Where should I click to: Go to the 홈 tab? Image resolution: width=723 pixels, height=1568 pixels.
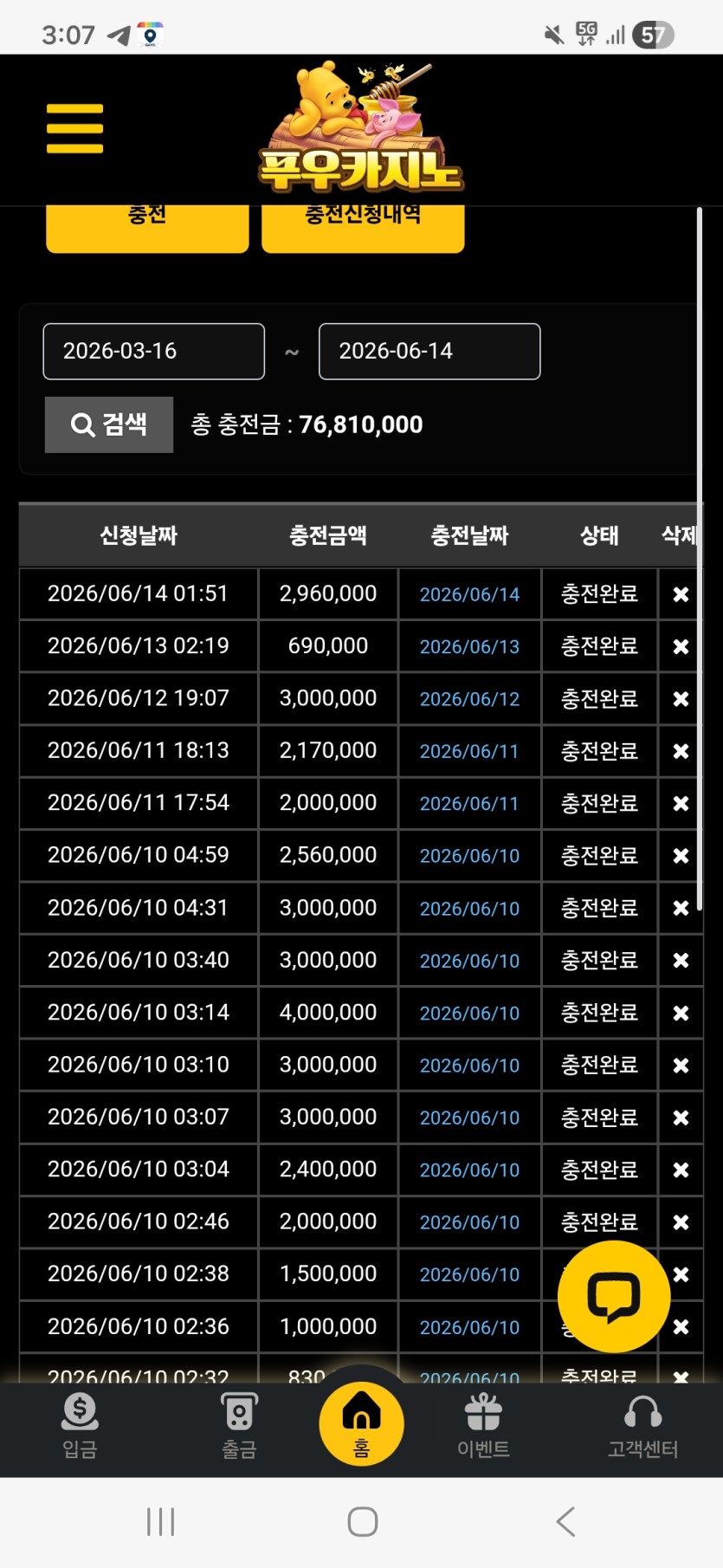point(362,1423)
